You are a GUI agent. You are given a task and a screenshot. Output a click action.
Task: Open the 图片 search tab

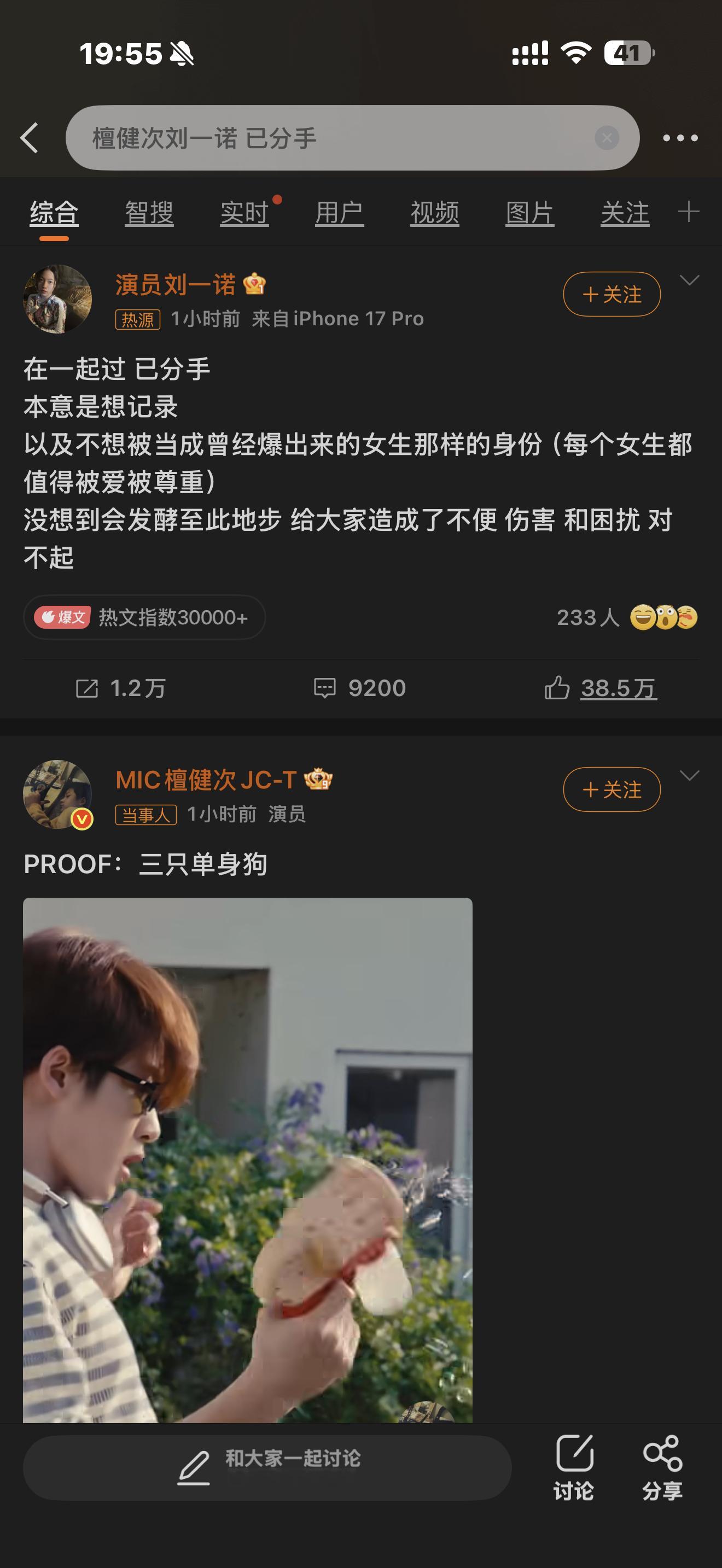(x=527, y=213)
